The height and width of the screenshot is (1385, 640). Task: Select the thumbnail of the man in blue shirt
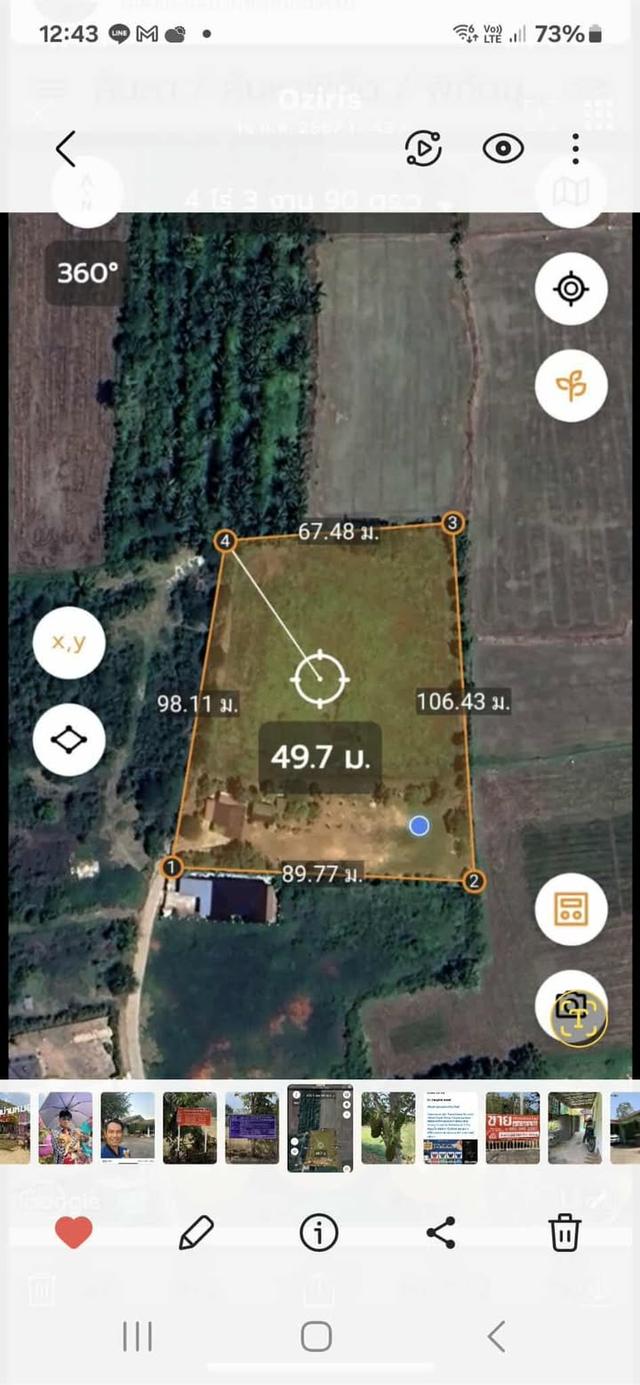pos(127,1127)
